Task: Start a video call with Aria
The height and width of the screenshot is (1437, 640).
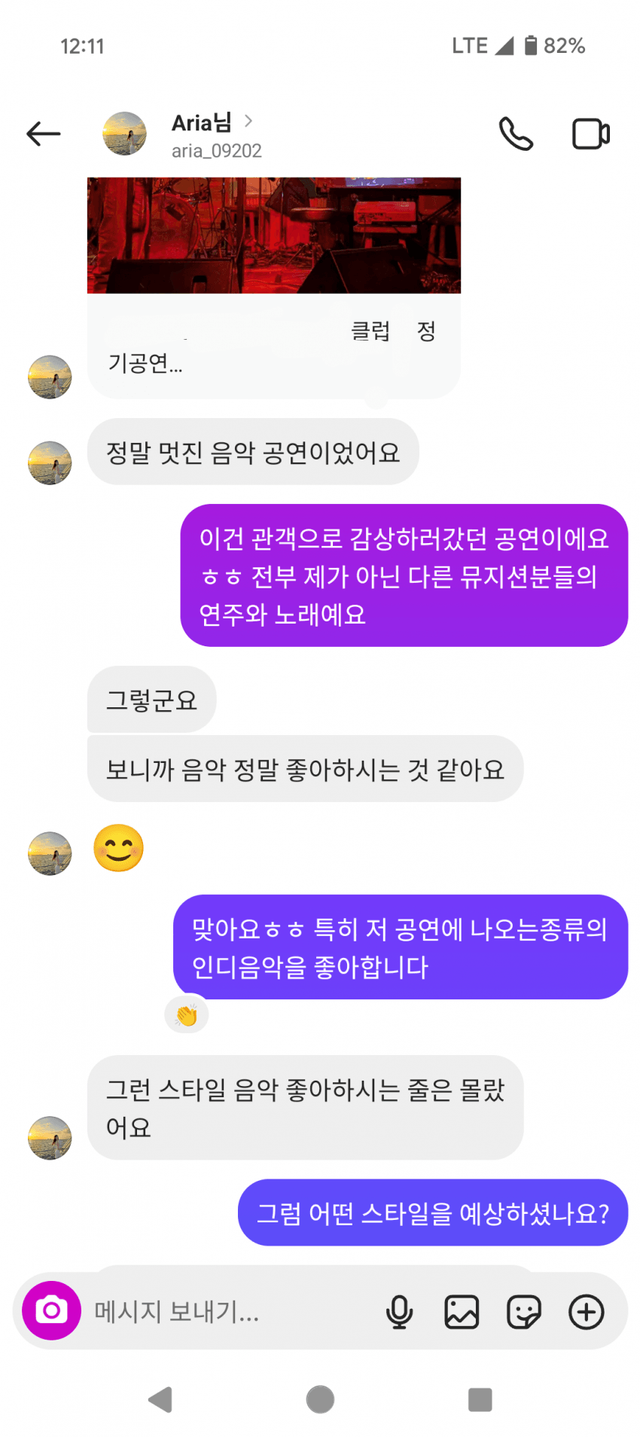Action: 590,134
